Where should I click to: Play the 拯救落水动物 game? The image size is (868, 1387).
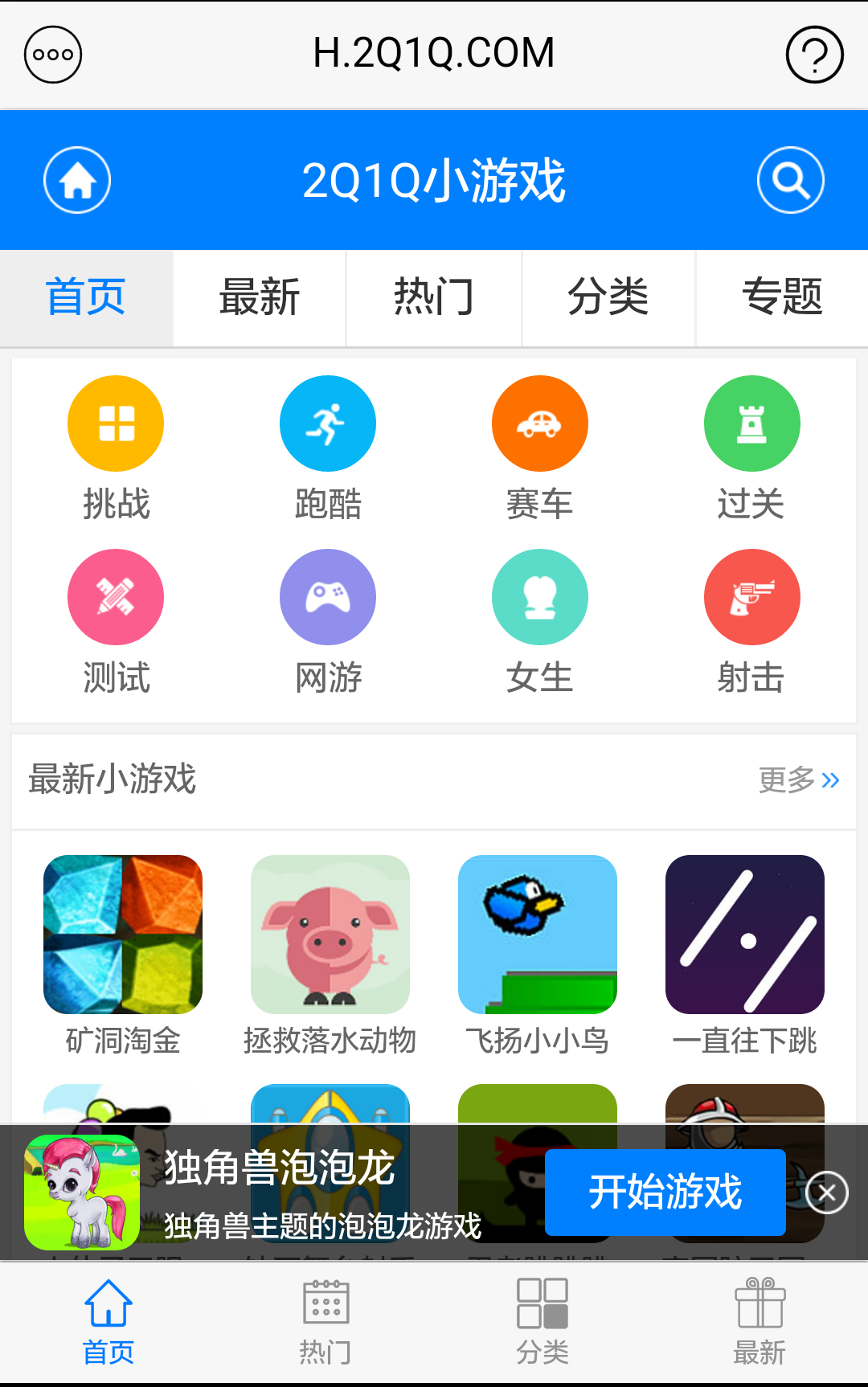point(330,953)
